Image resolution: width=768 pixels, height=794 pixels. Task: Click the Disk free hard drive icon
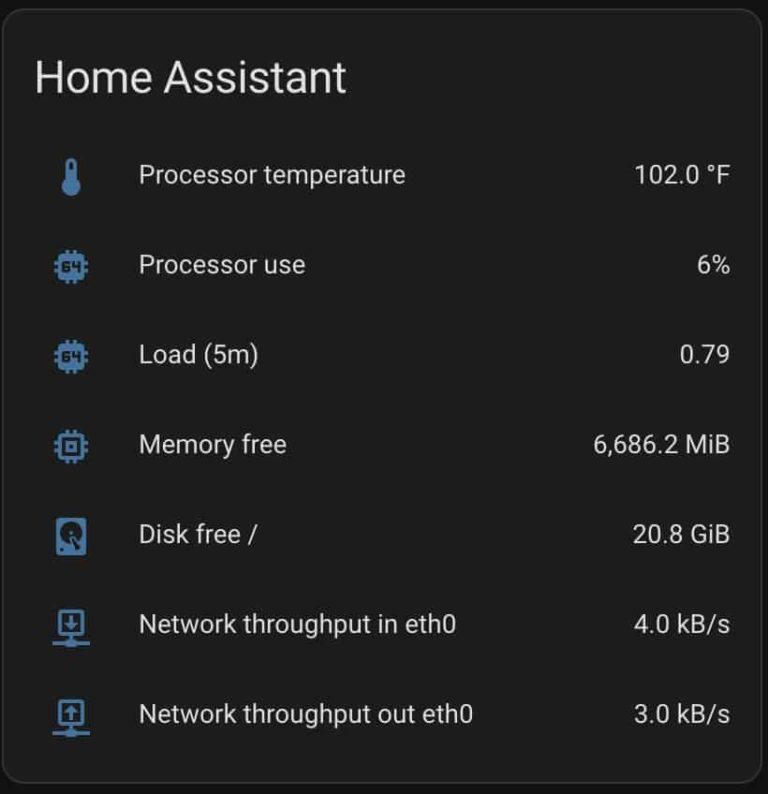tap(70, 534)
